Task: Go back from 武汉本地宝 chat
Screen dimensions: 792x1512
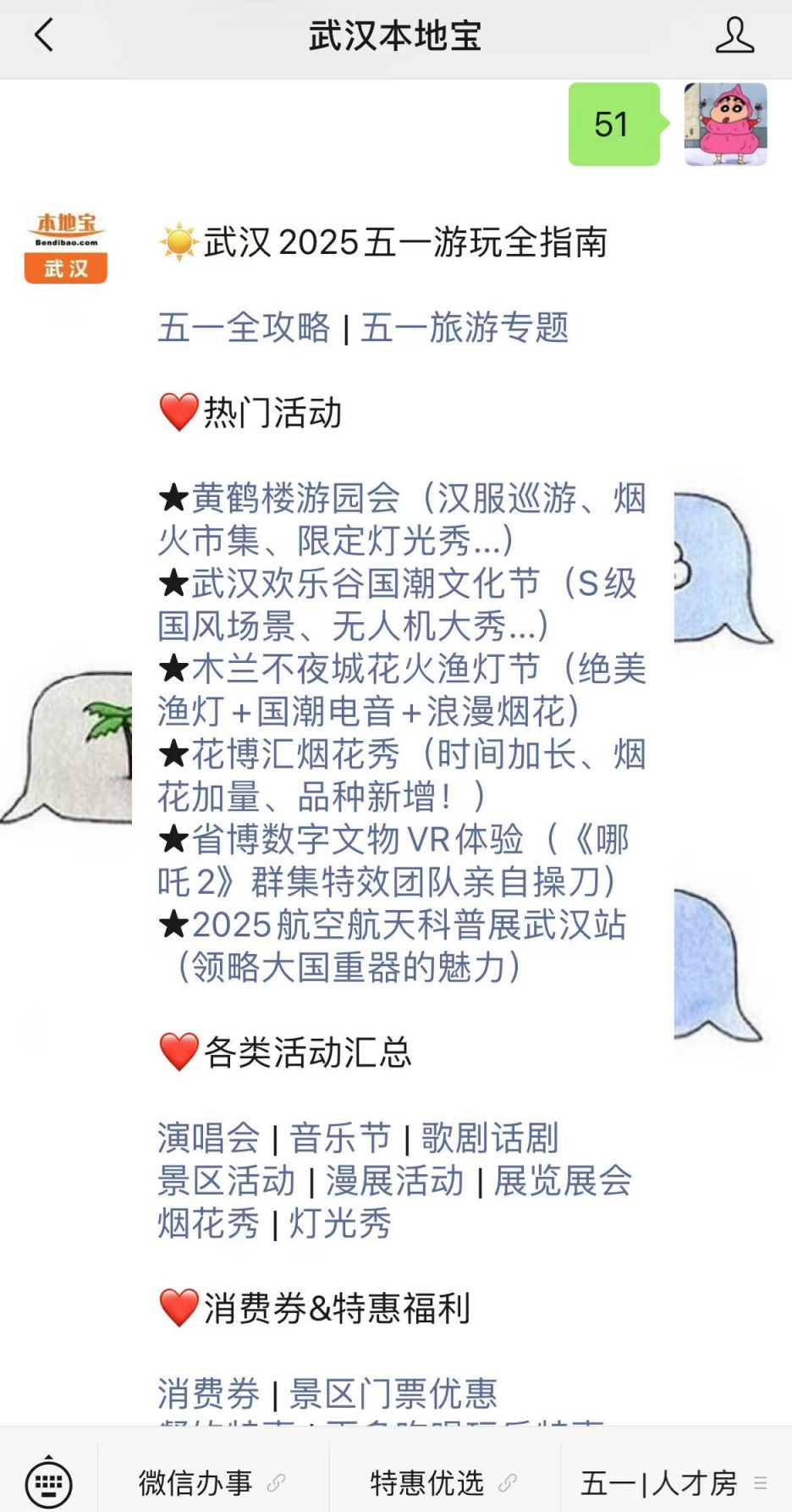Action: (43, 36)
